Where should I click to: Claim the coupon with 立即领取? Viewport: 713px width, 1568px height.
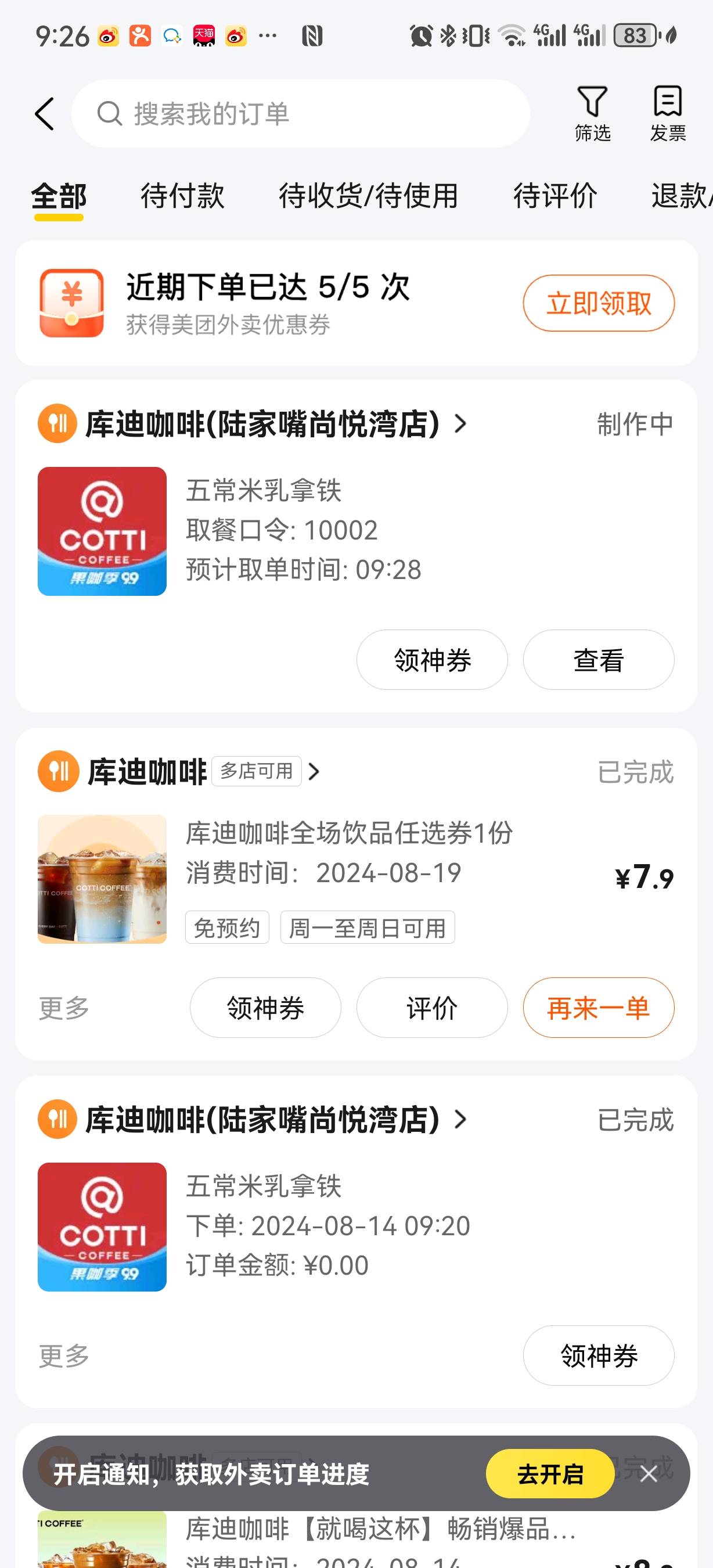[599, 303]
